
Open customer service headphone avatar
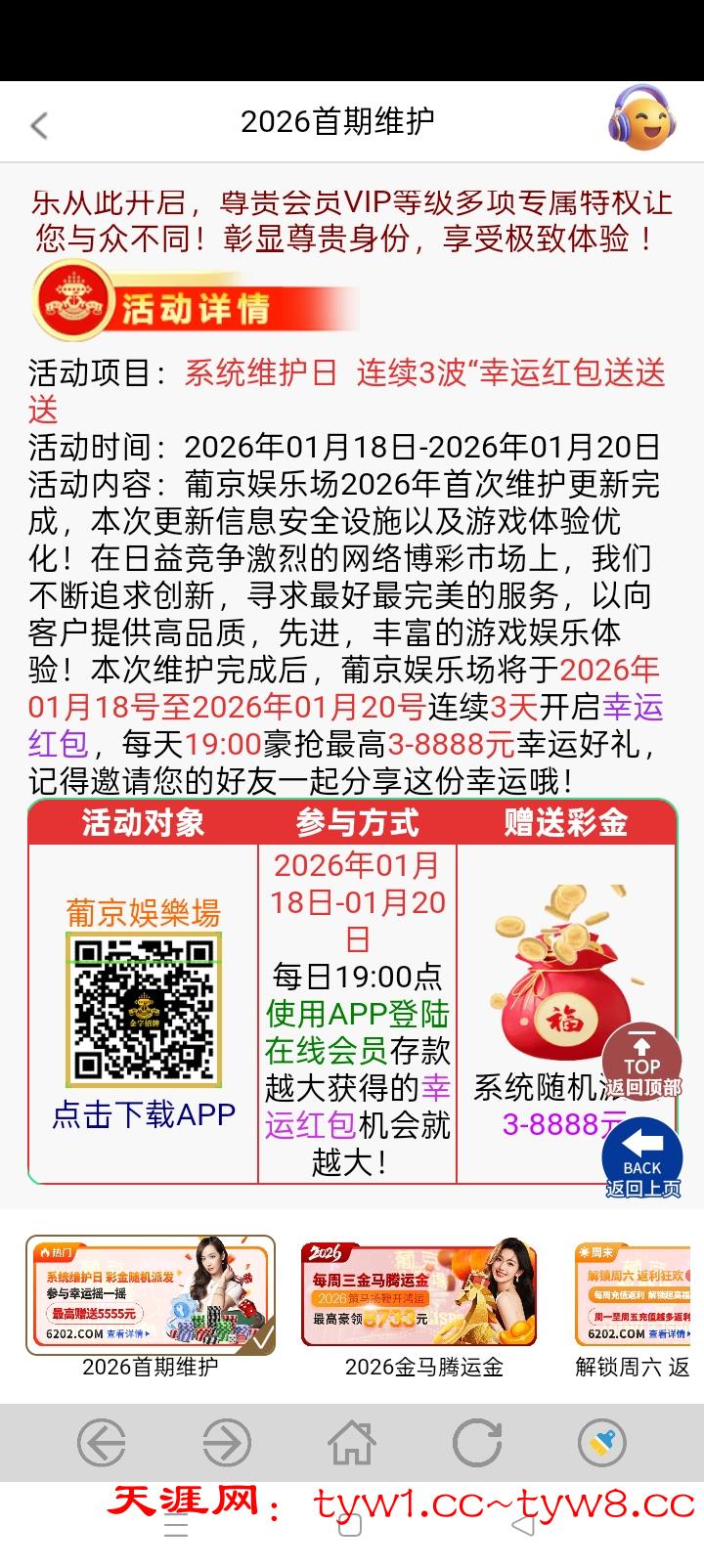pos(642,118)
